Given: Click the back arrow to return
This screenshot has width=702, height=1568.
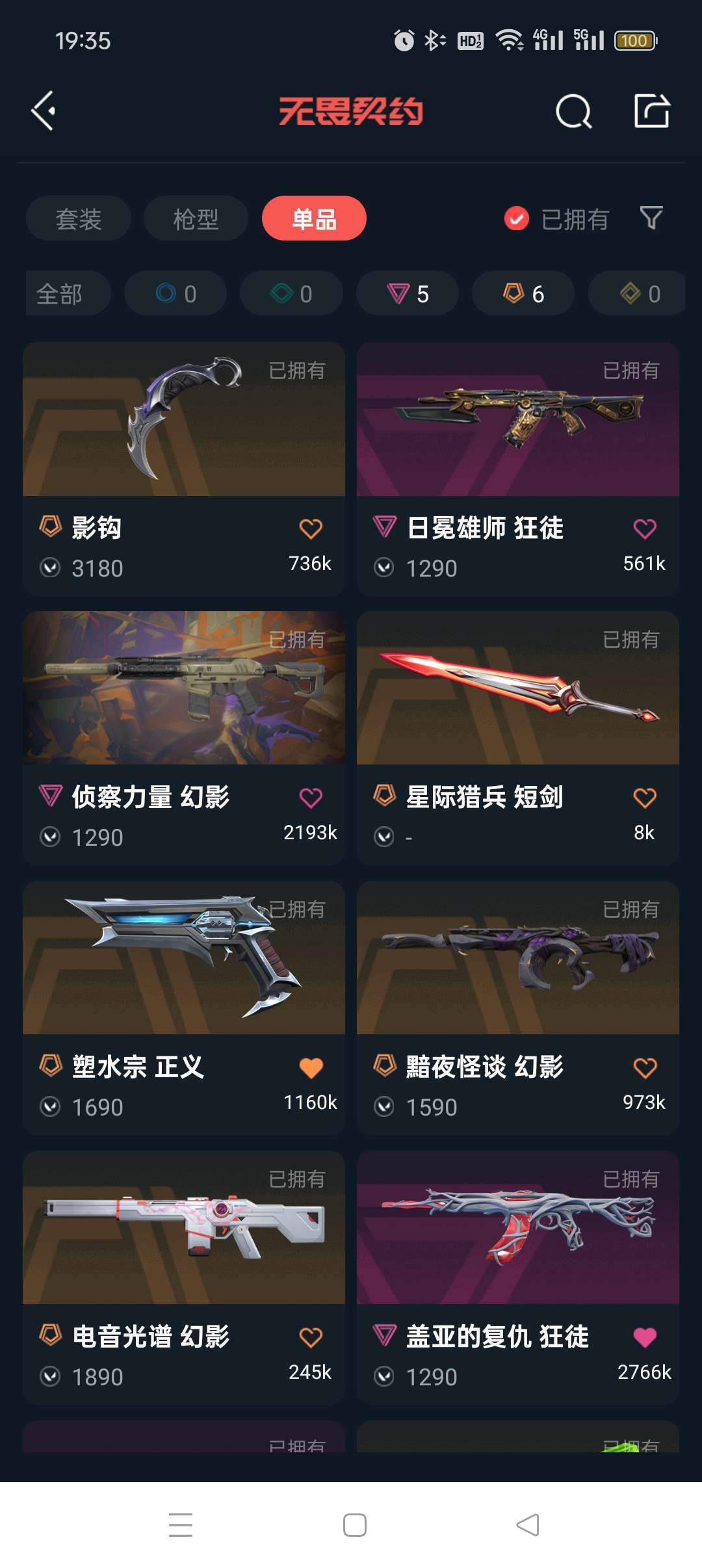Looking at the screenshot, I should point(44,112).
